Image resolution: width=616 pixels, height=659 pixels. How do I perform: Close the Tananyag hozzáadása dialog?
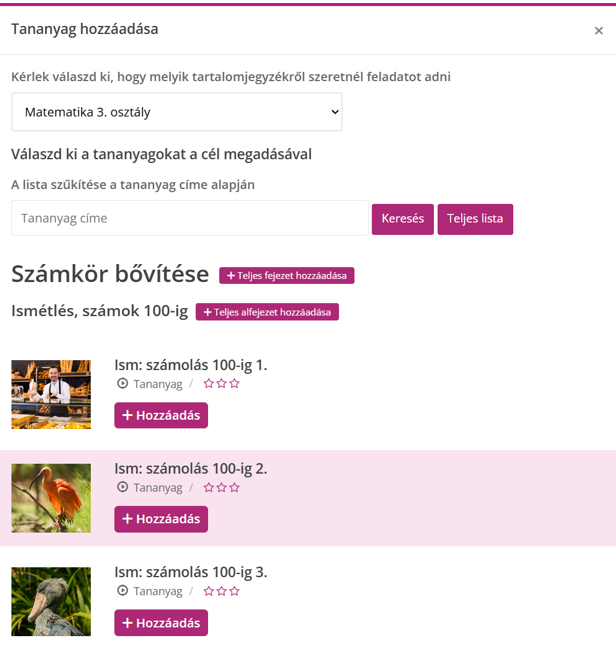click(x=598, y=31)
